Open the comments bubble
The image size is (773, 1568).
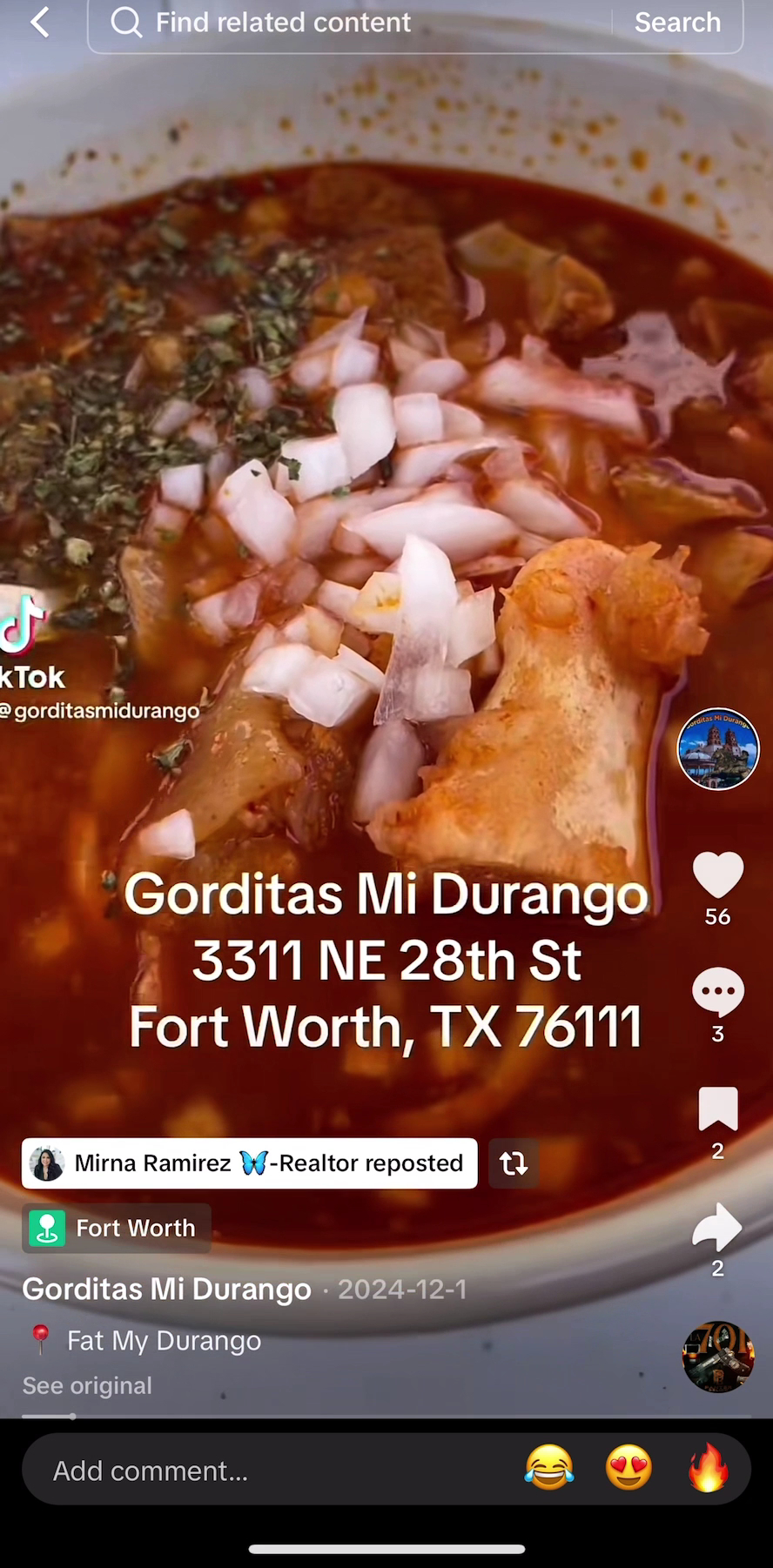[x=718, y=992]
